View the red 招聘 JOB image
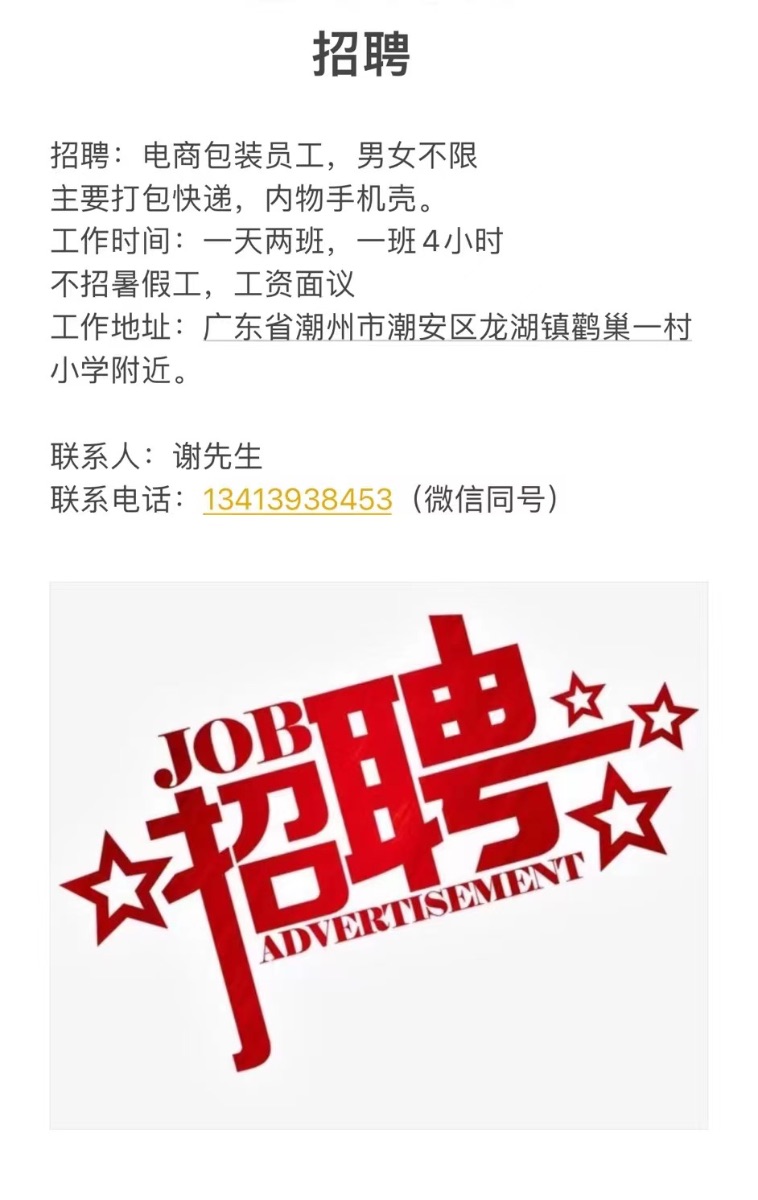 tap(379, 855)
